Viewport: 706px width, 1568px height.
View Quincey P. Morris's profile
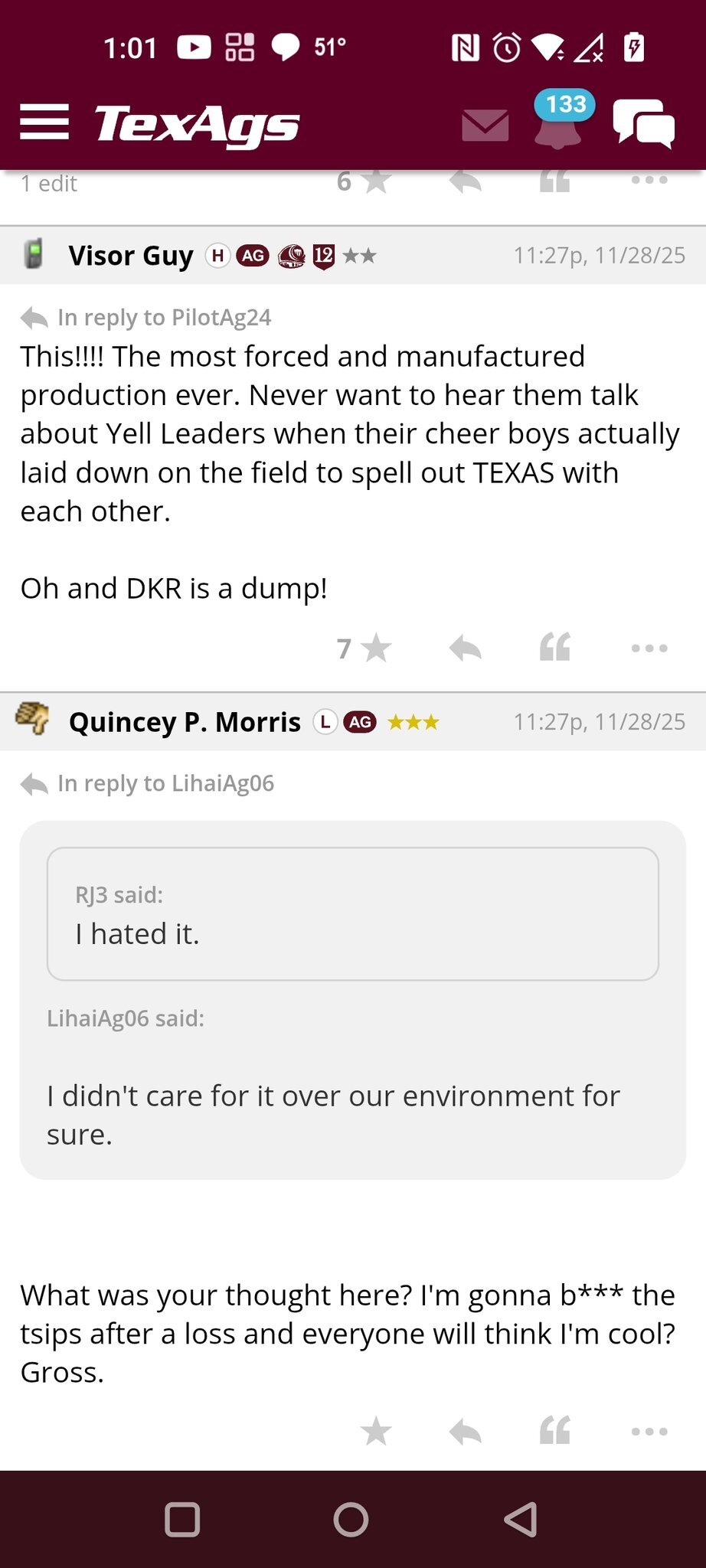[x=184, y=722]
